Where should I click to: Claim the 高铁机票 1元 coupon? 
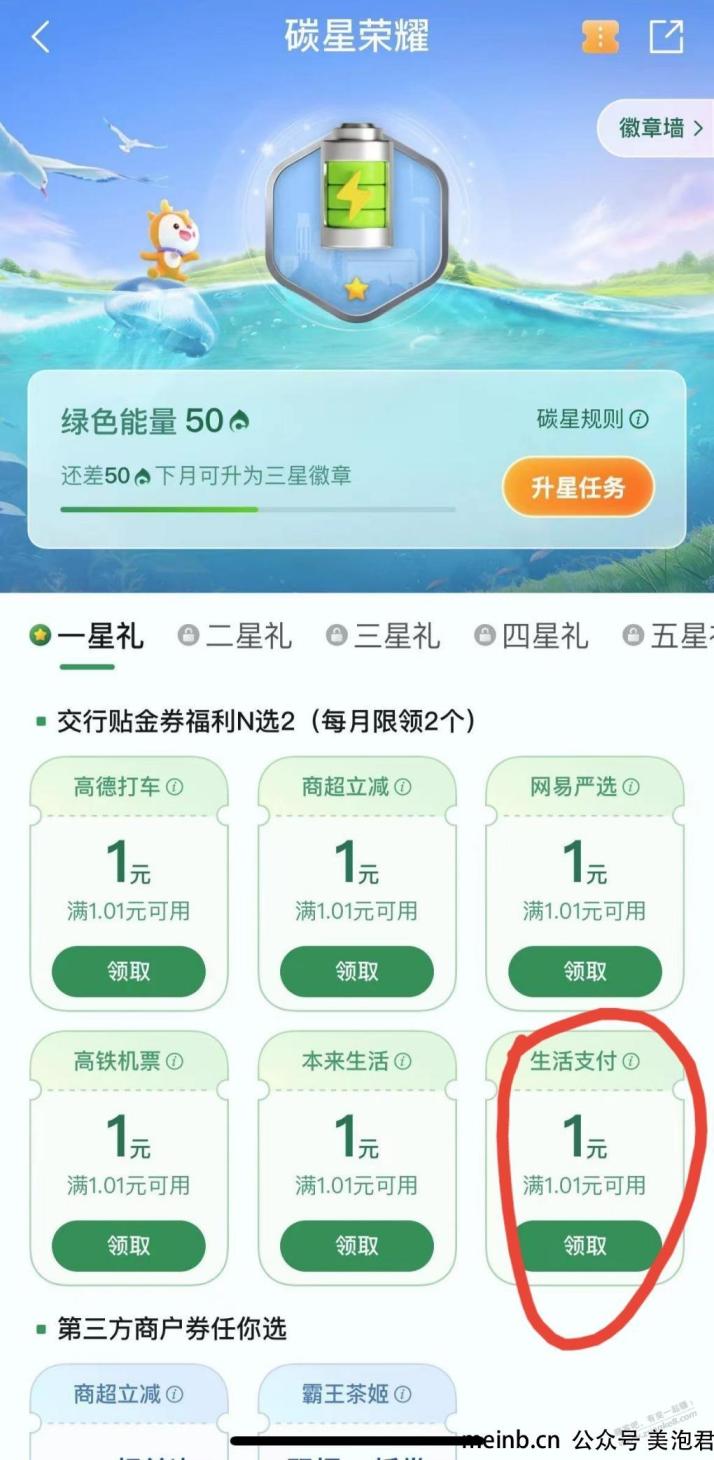pyautogui.click(x=128, y=1245)
